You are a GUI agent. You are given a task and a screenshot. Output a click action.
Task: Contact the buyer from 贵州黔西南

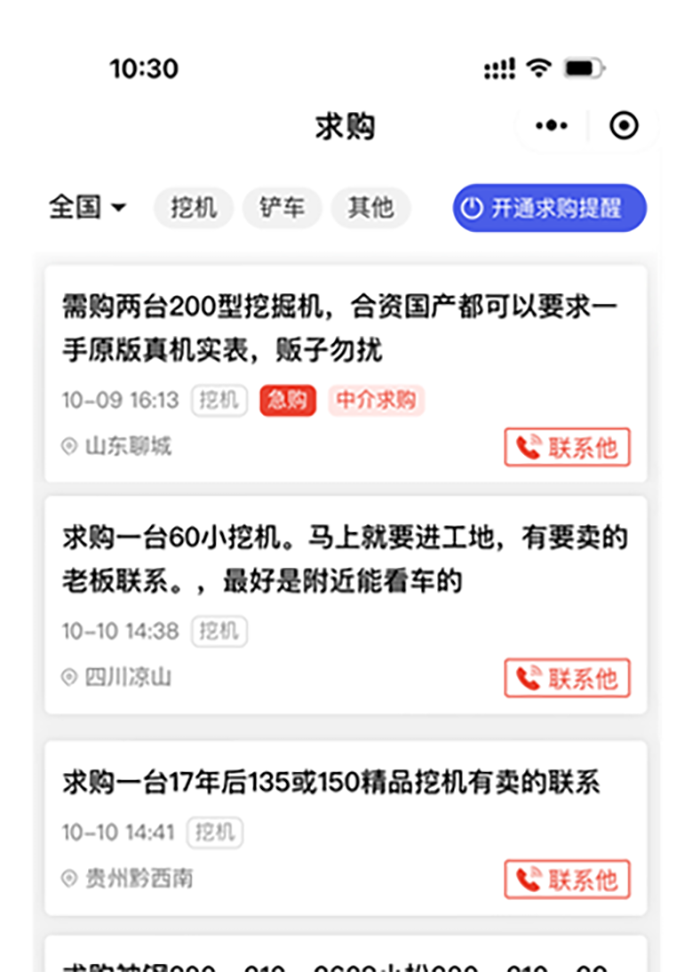567,880
